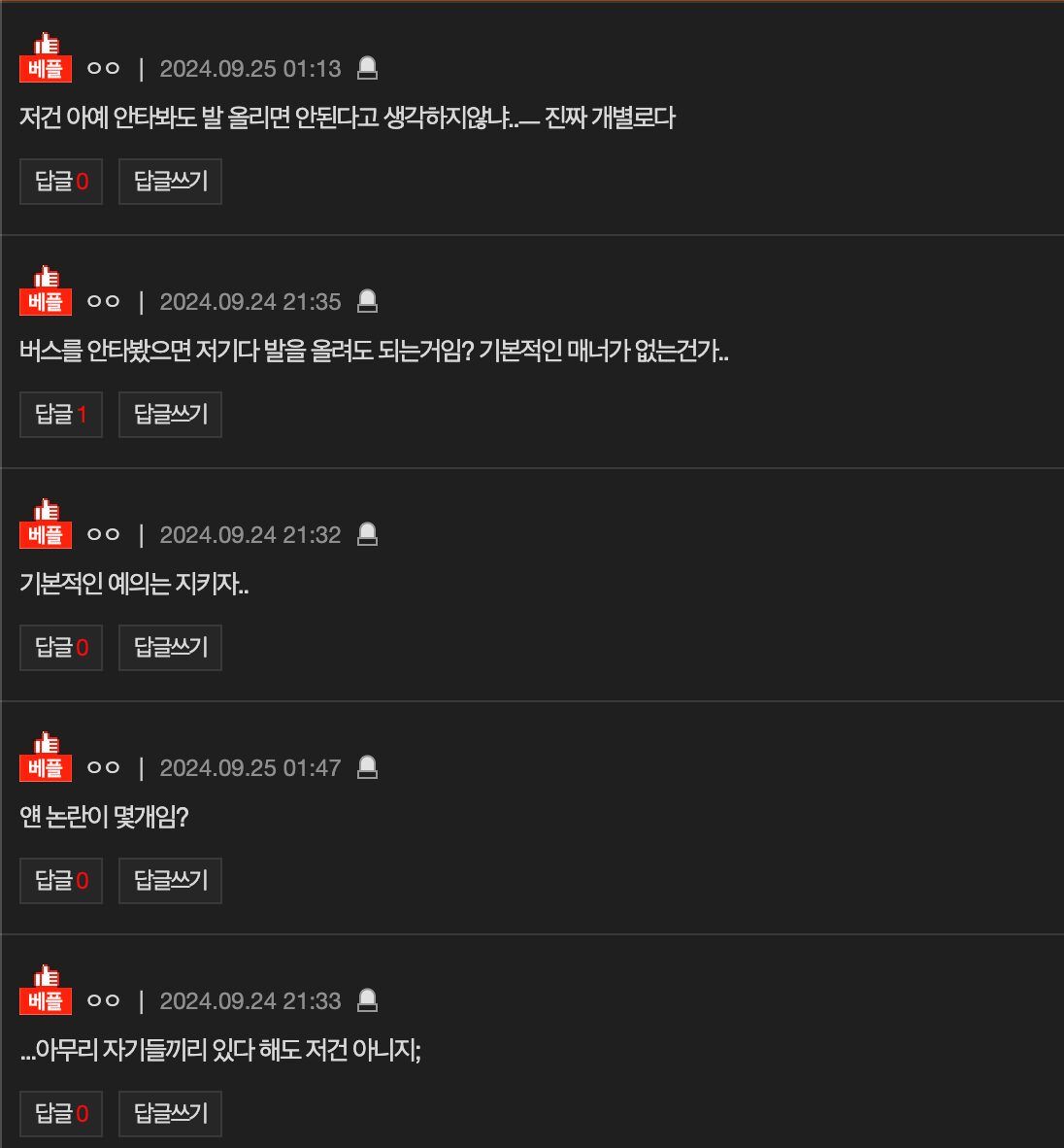Report the 2024.09.24 21:33 comment
This screenshot has width=1064, height=1148.
tap(367, 1001)
